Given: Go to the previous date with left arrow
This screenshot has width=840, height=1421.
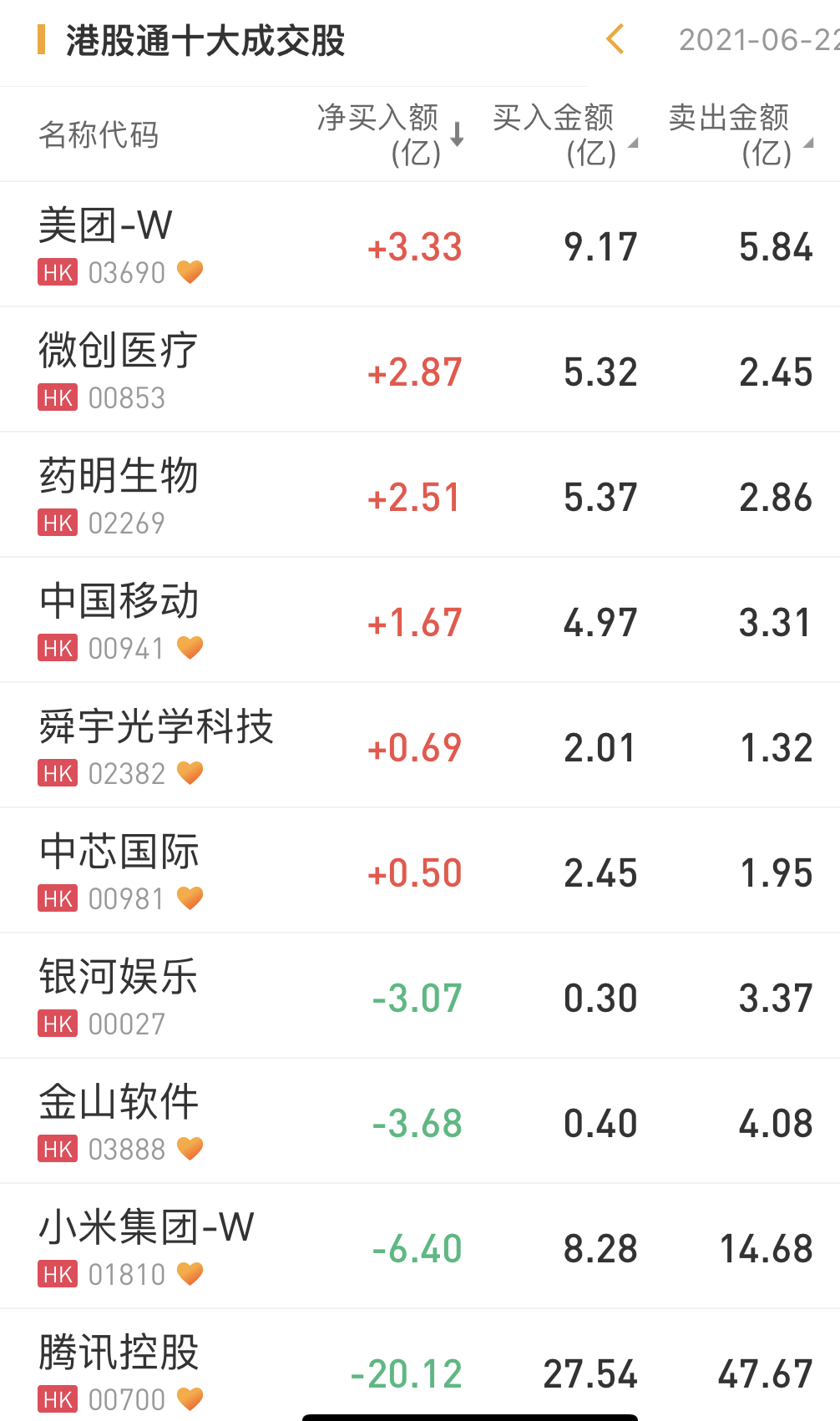Looking at the screenshot, I should point(615,39).
